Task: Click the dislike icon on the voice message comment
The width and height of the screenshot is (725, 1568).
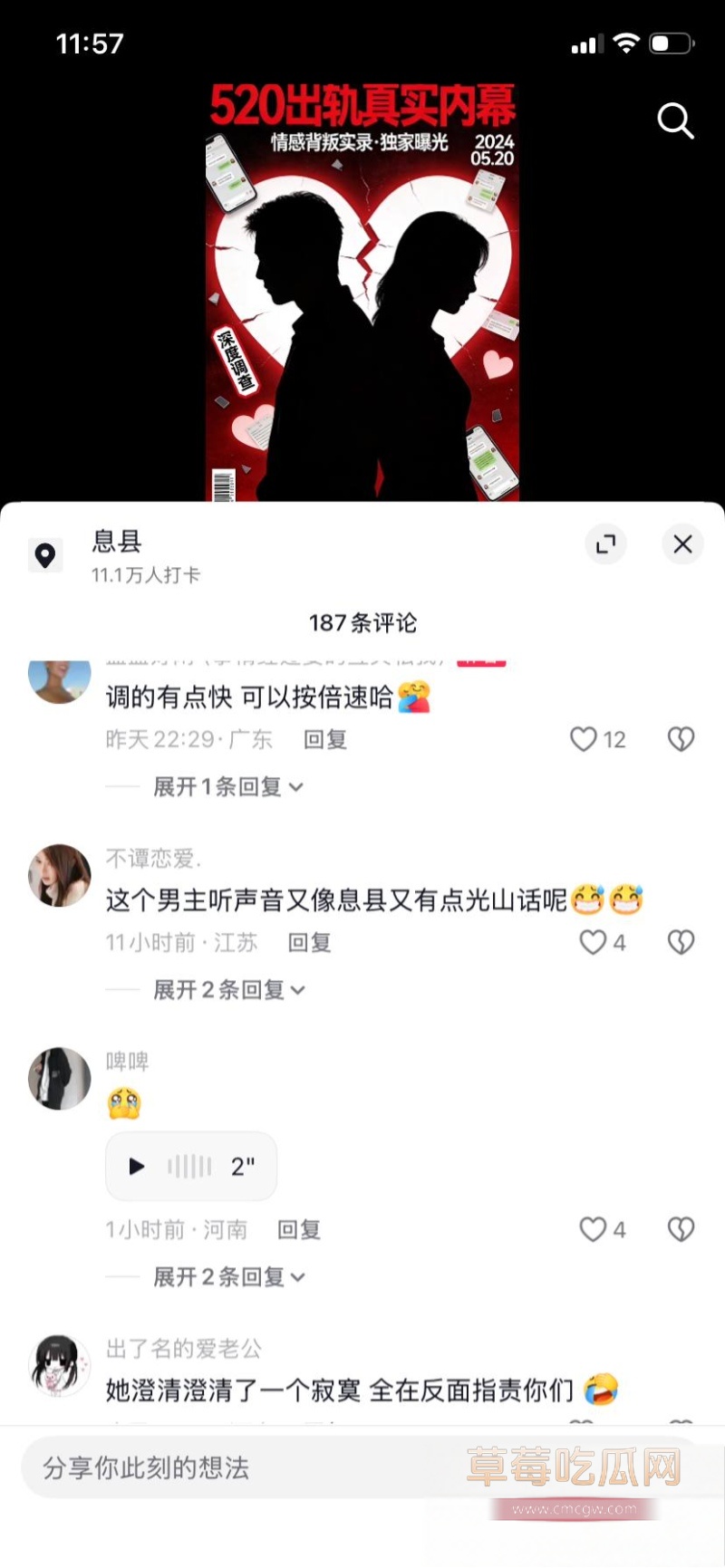Action: [x=681, y=1229]
